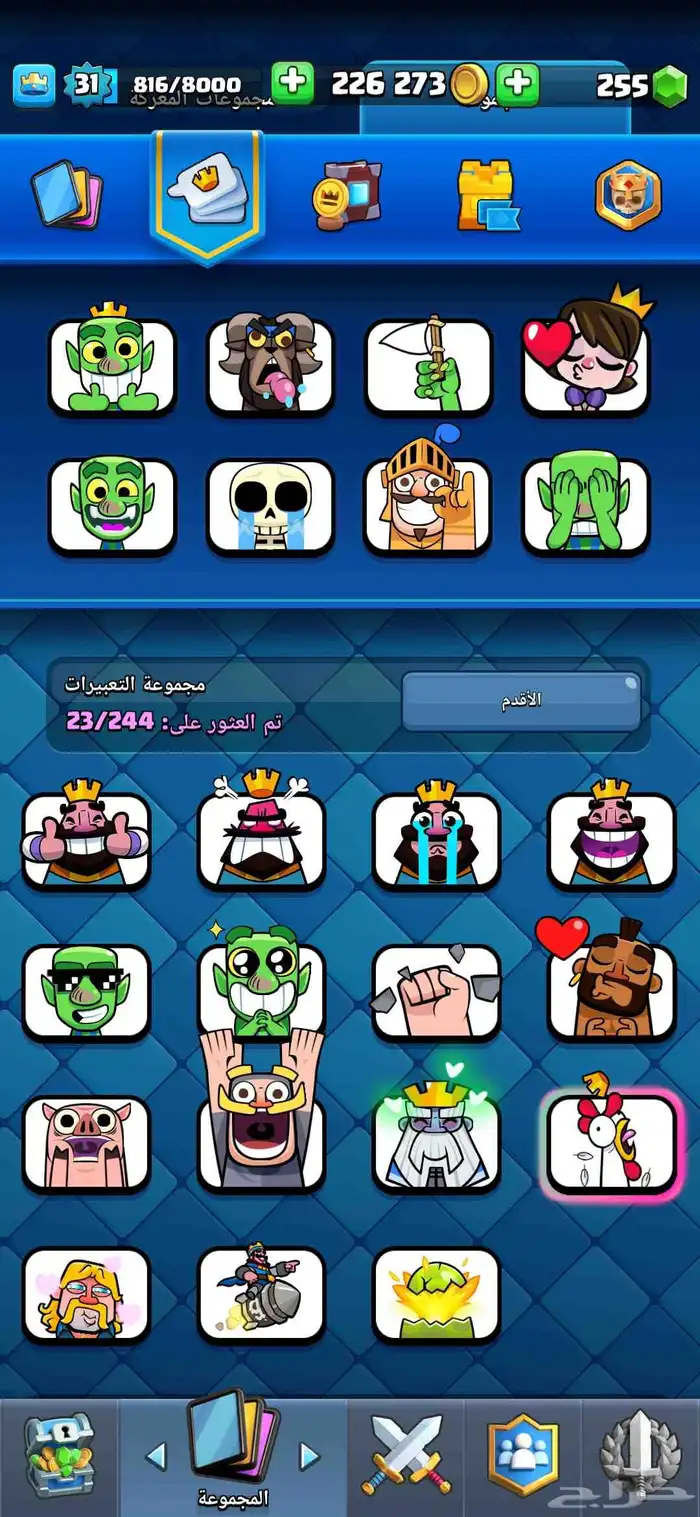Image resolution: width=700 pixels, height=1517 pixels.
Task: Open the clan social tab
Action: coord(522,1453)
